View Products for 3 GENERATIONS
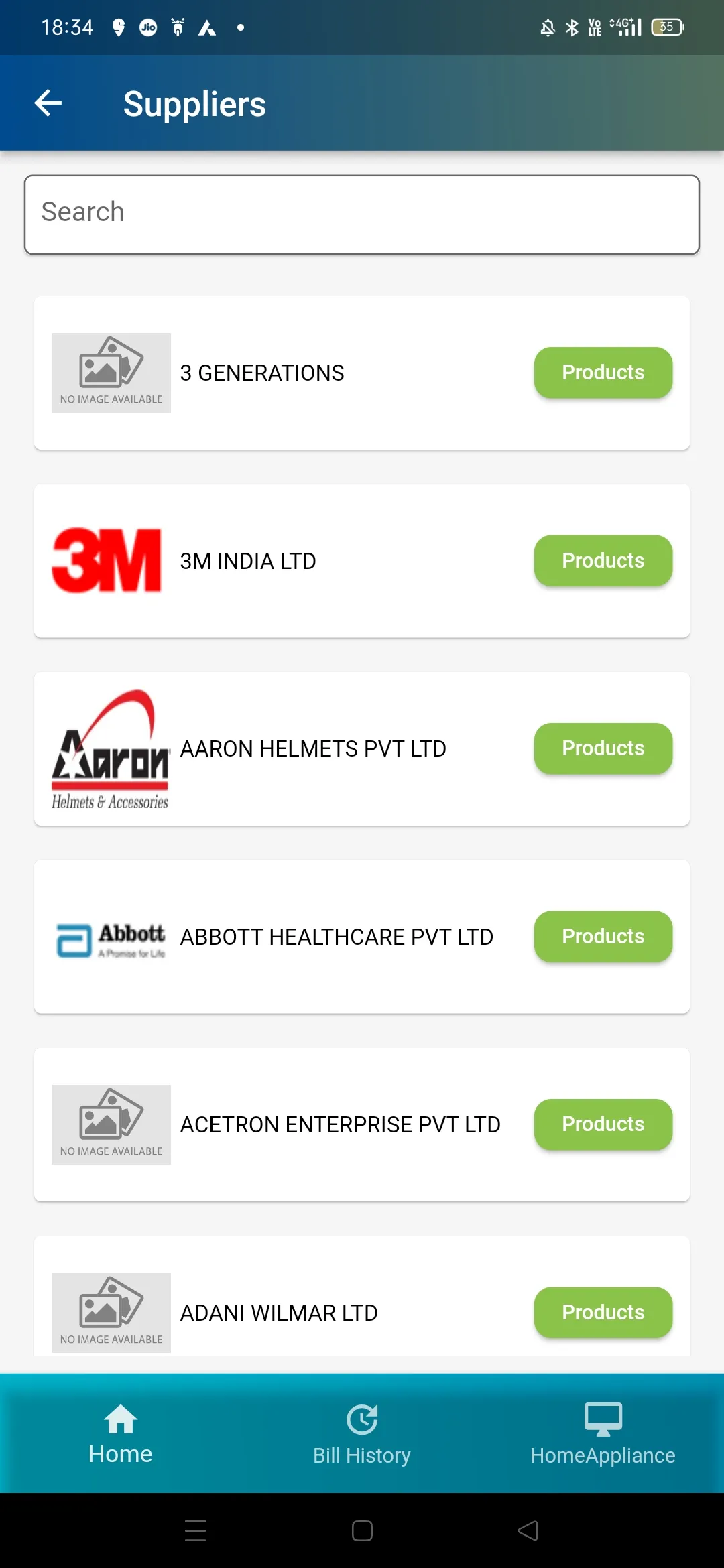This screenshot has height=1568, width=724. pos(603,373)
